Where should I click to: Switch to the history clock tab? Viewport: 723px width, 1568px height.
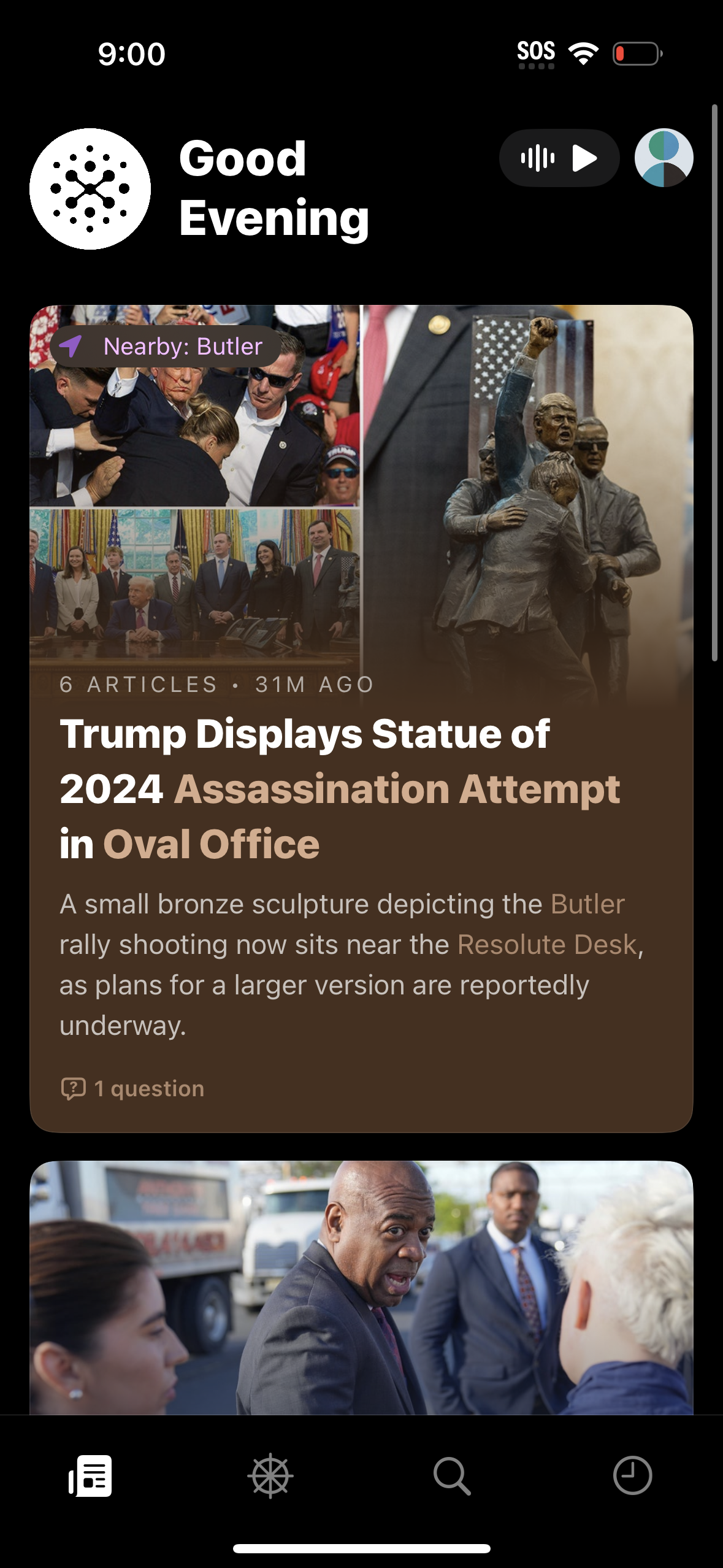point(632,1475)
